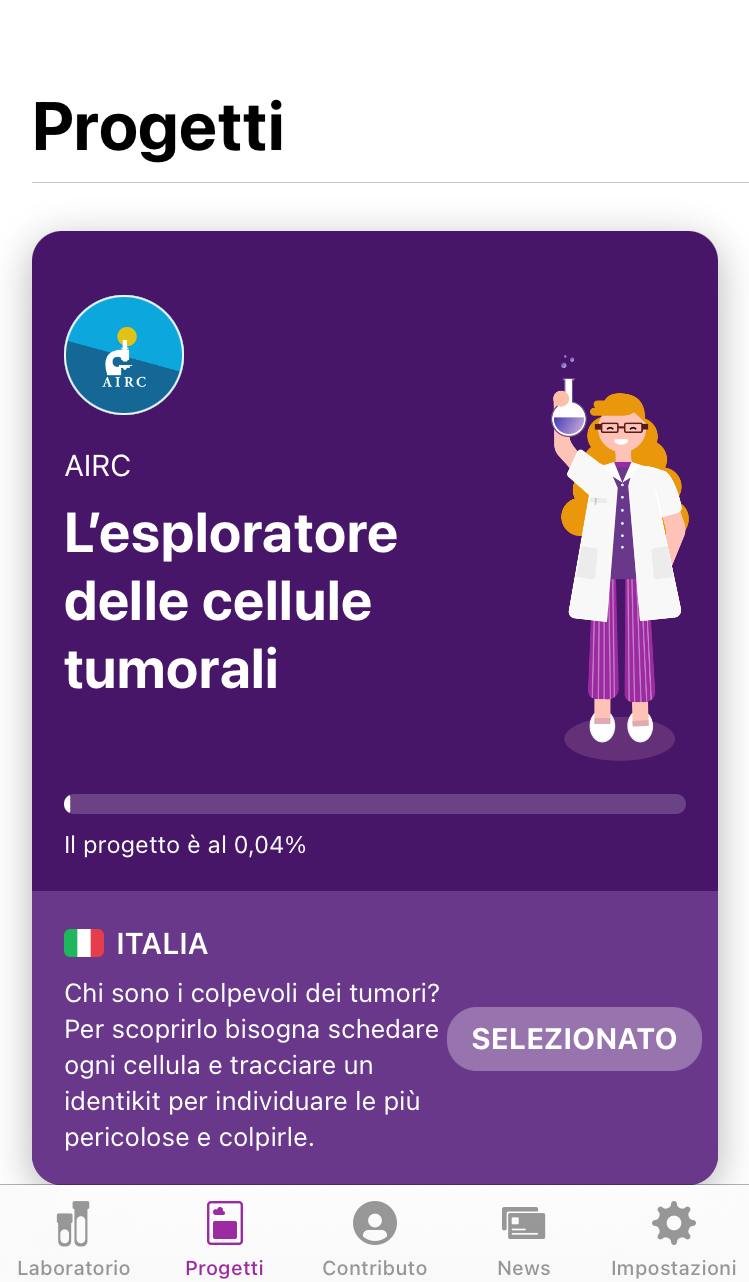Click the Italian flag icon
This screenshot has height=1282, width=749.
82,942
